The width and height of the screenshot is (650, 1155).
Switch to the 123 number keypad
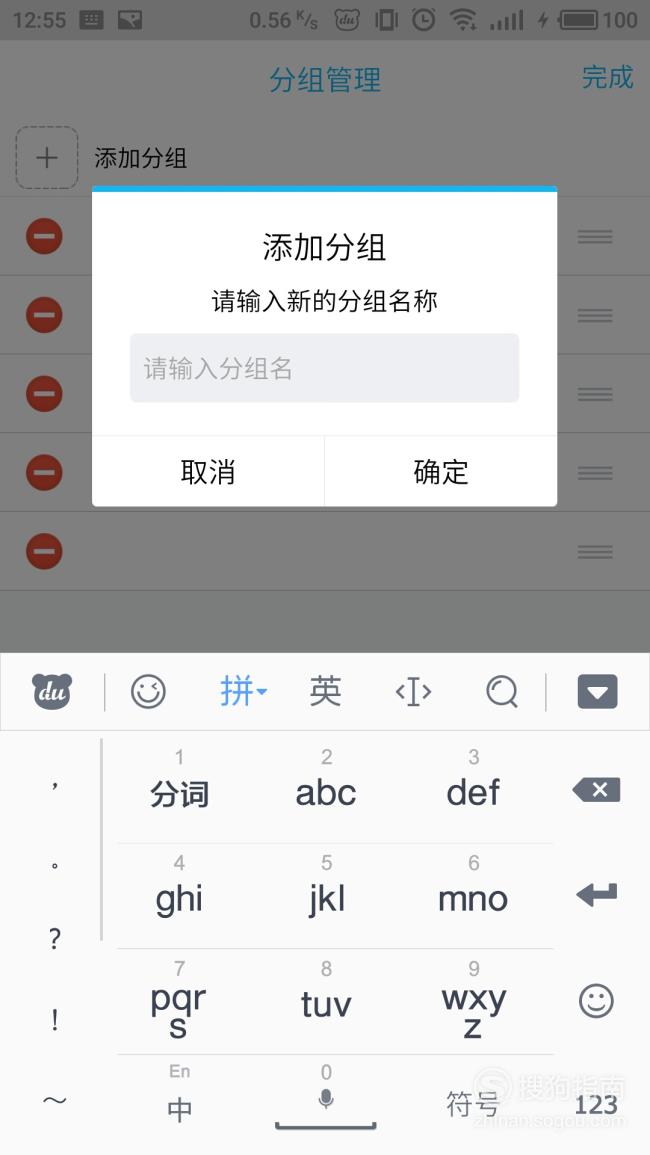click(x=595, y=1104)
